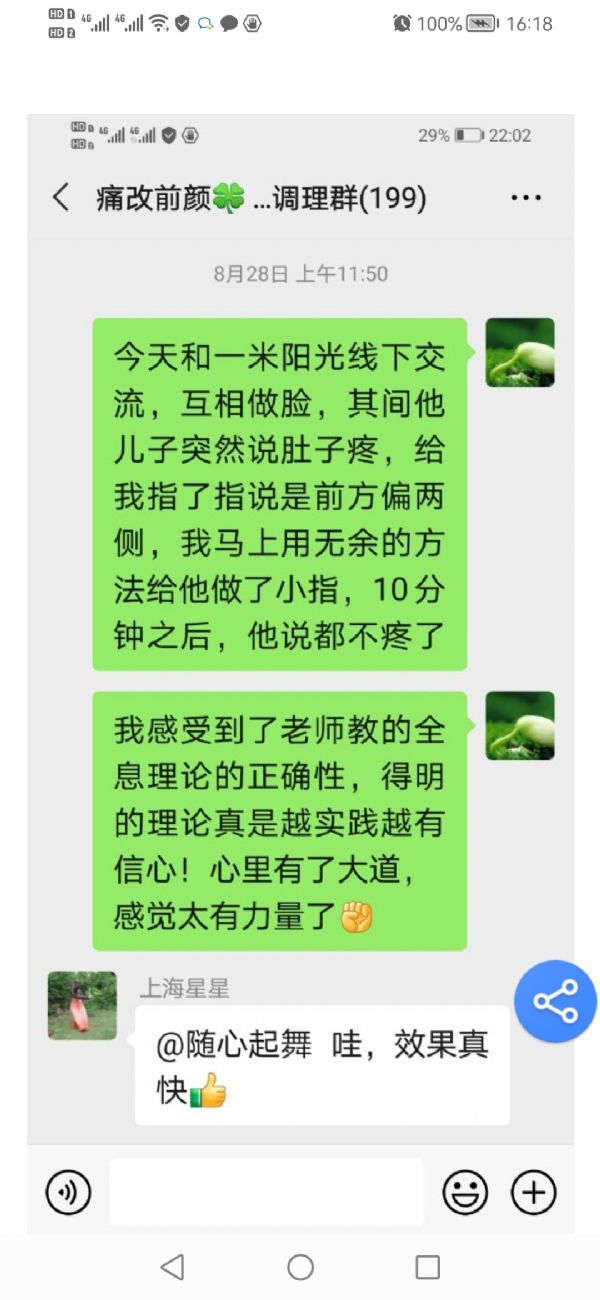Viewport: 600px width, 1300px height.
Task: Go back with the system back button
Action: (172, 1267)
